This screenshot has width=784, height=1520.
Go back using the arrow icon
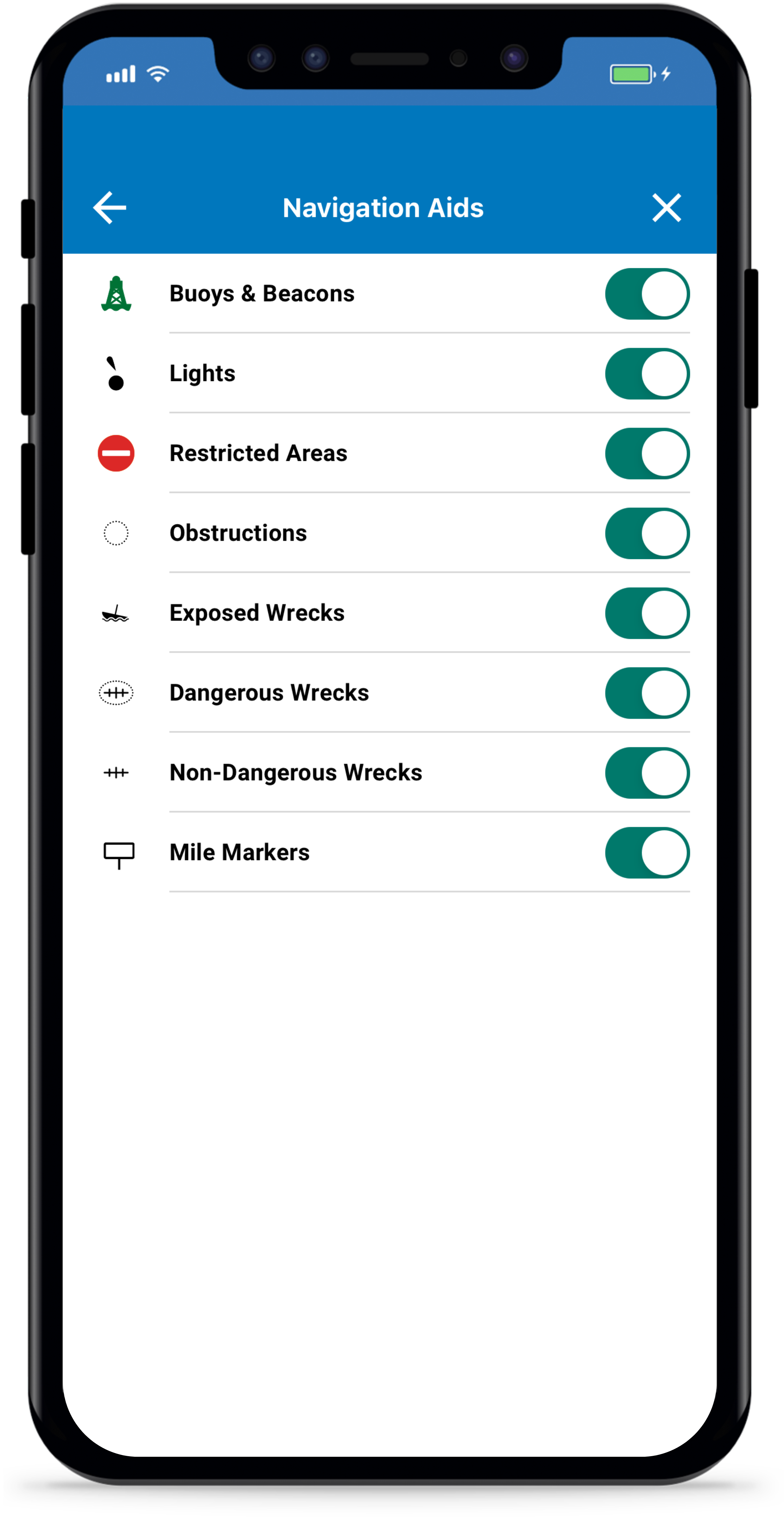tap(110, 208)
